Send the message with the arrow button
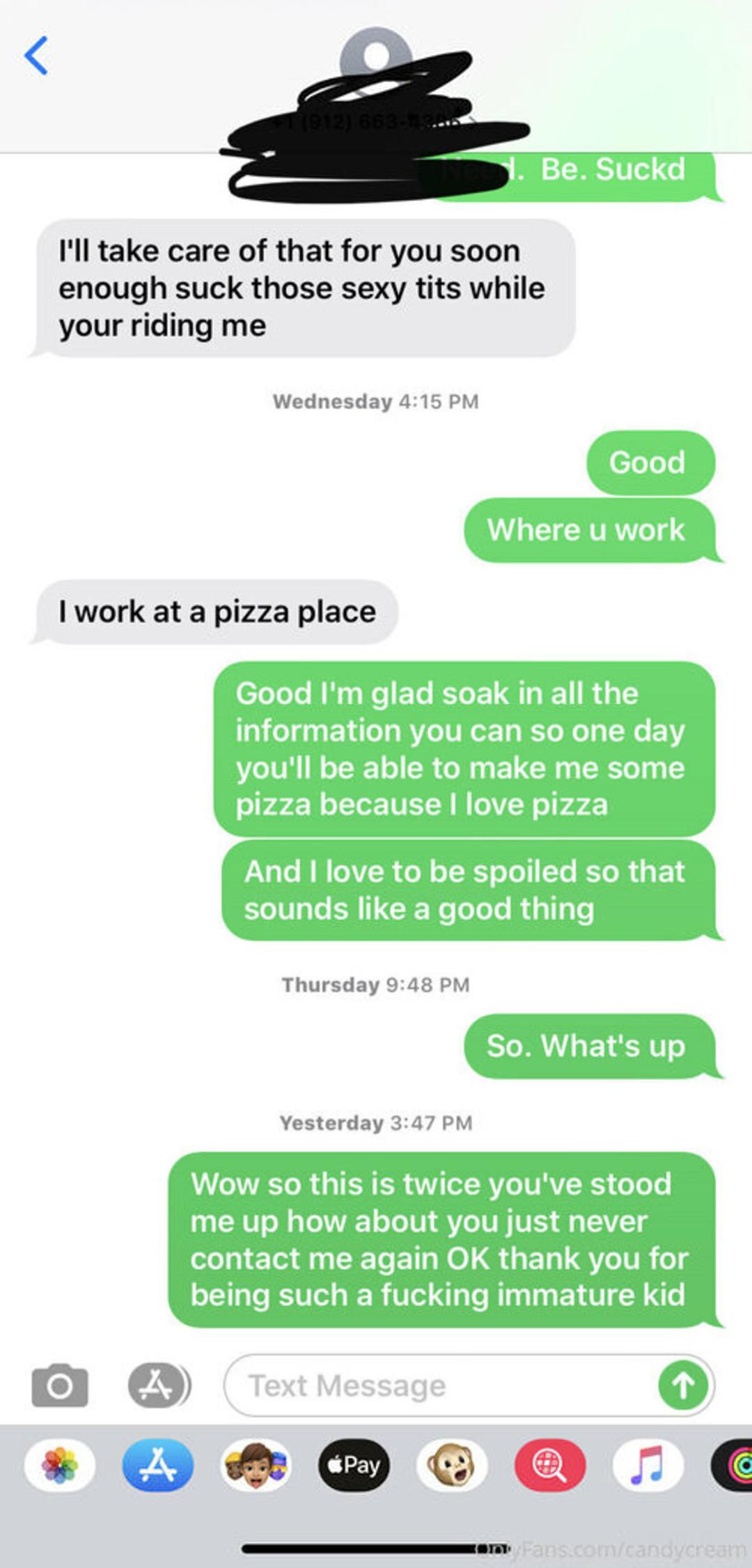The image size is (752, 1568). [683, 1385]
